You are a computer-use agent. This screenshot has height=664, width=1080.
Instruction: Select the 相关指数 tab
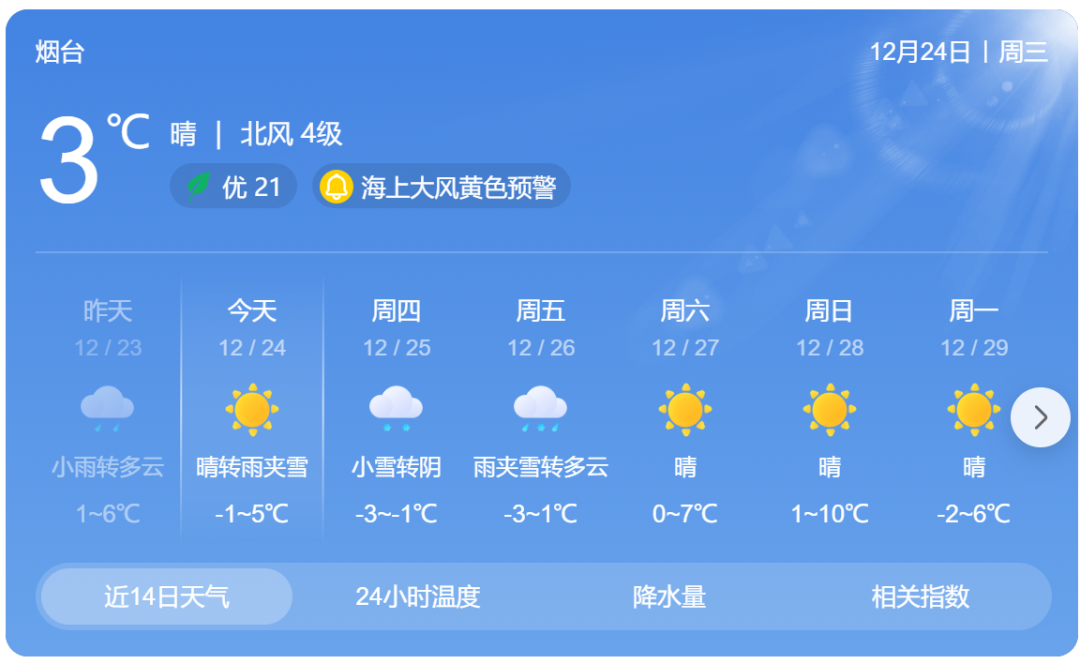pyautogui.click(x=920, y=597)
